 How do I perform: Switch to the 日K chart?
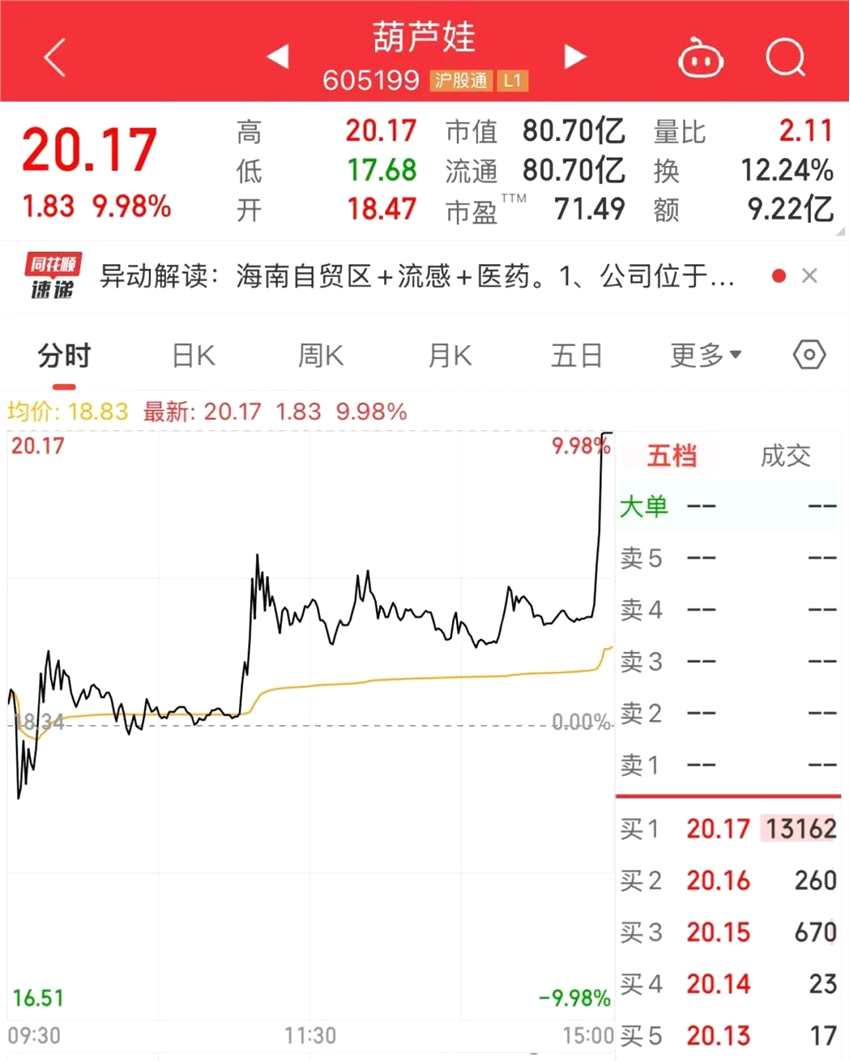point(193,355)
